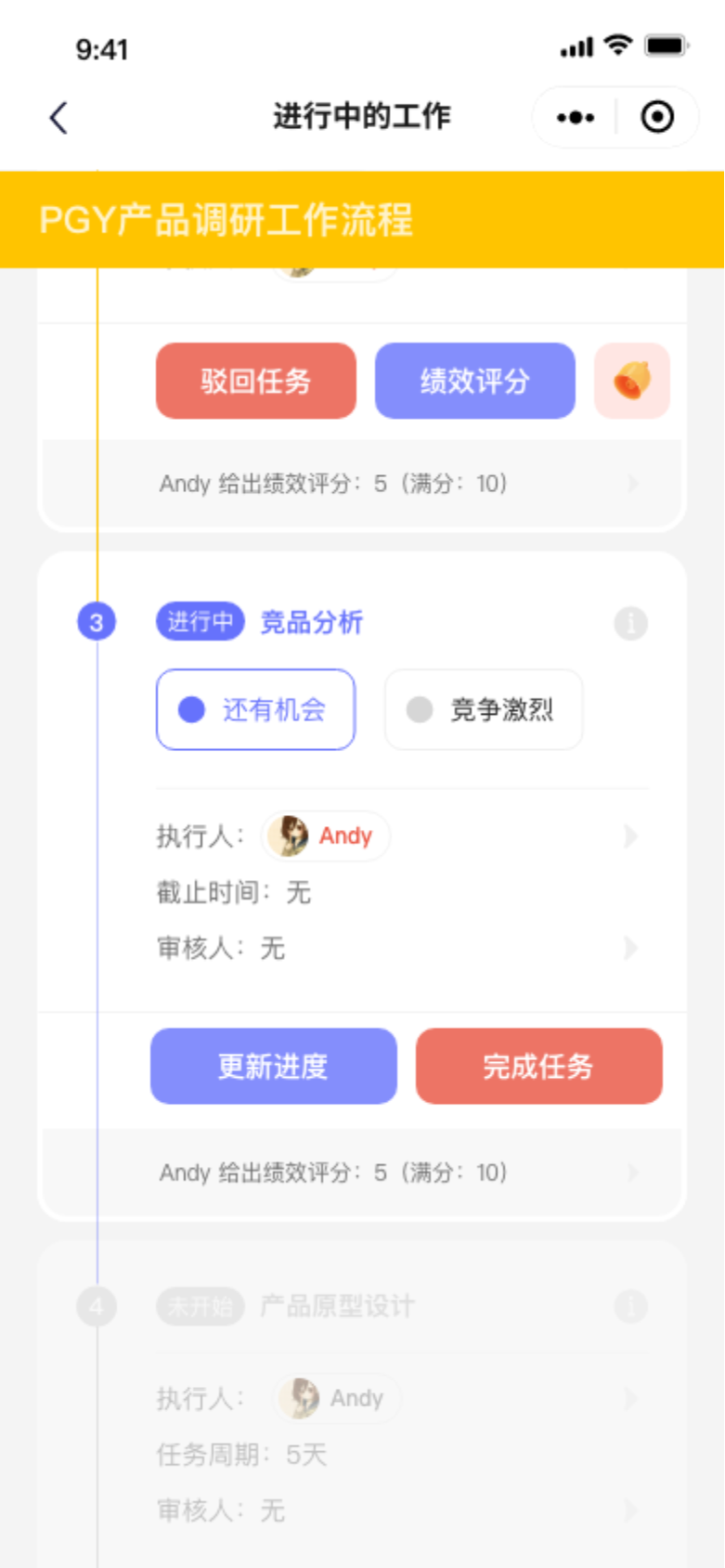Tap the 驳回任务 button
Viewport: 725px width, 1568px height.
pyautogui.click(x=255, y=381)
